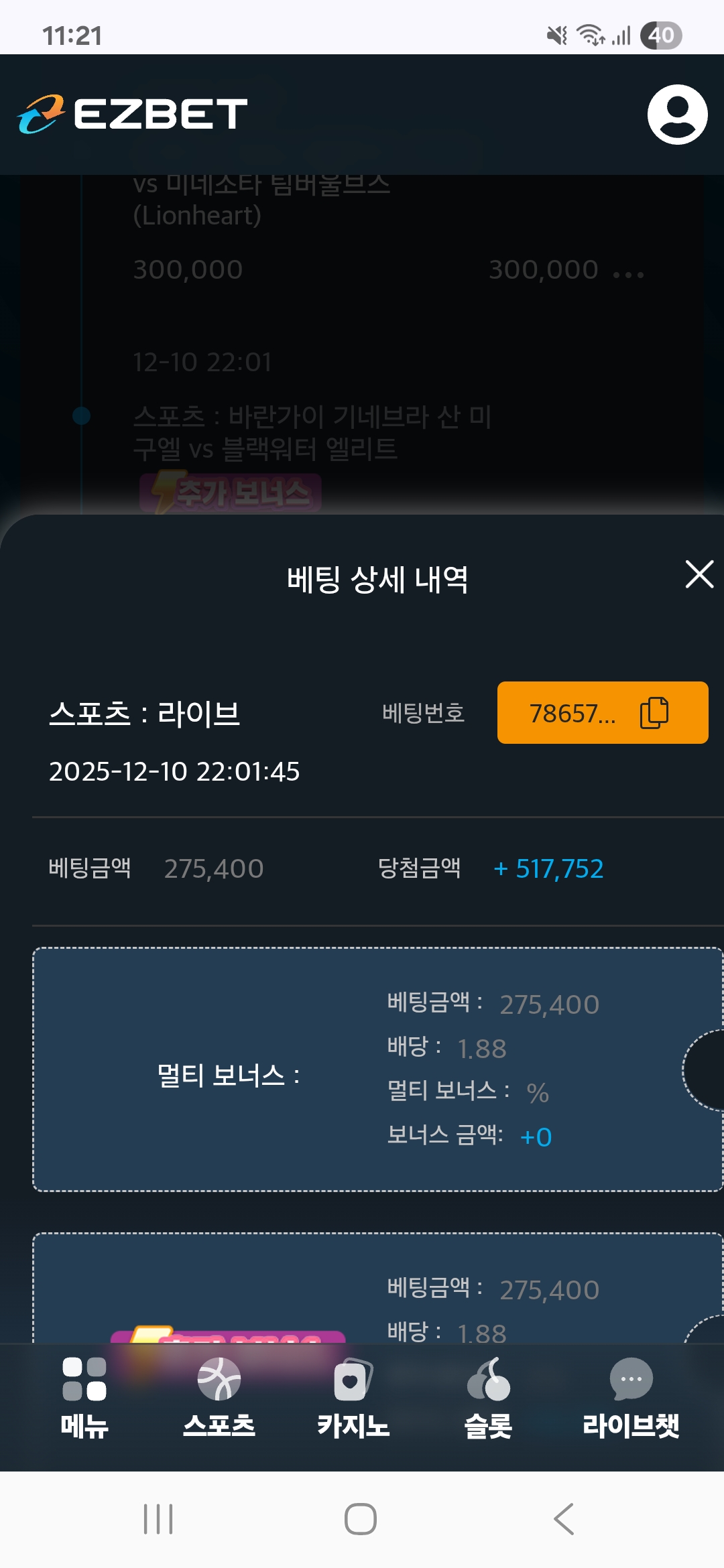Close the 베팅 상세 내역 sheet
Screen dimensions: 724x1568
[699, 575]
